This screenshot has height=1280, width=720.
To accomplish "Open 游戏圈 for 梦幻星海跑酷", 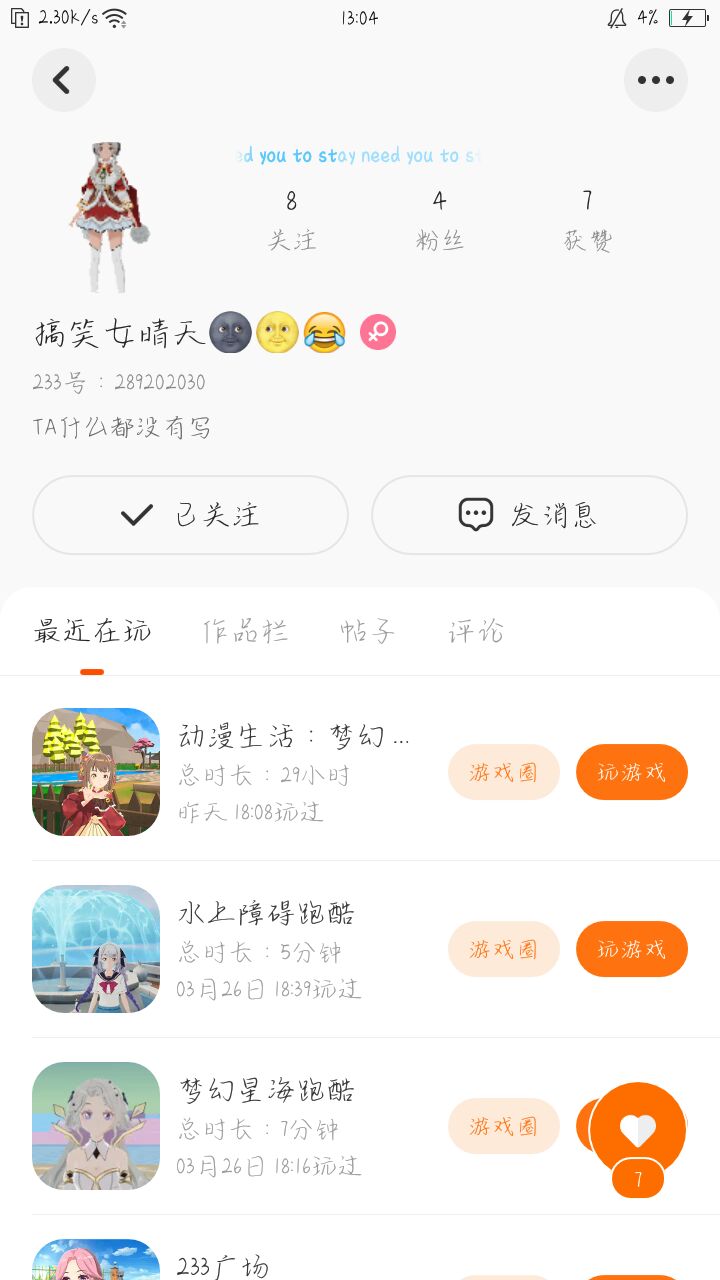I will click(503, 1126).
